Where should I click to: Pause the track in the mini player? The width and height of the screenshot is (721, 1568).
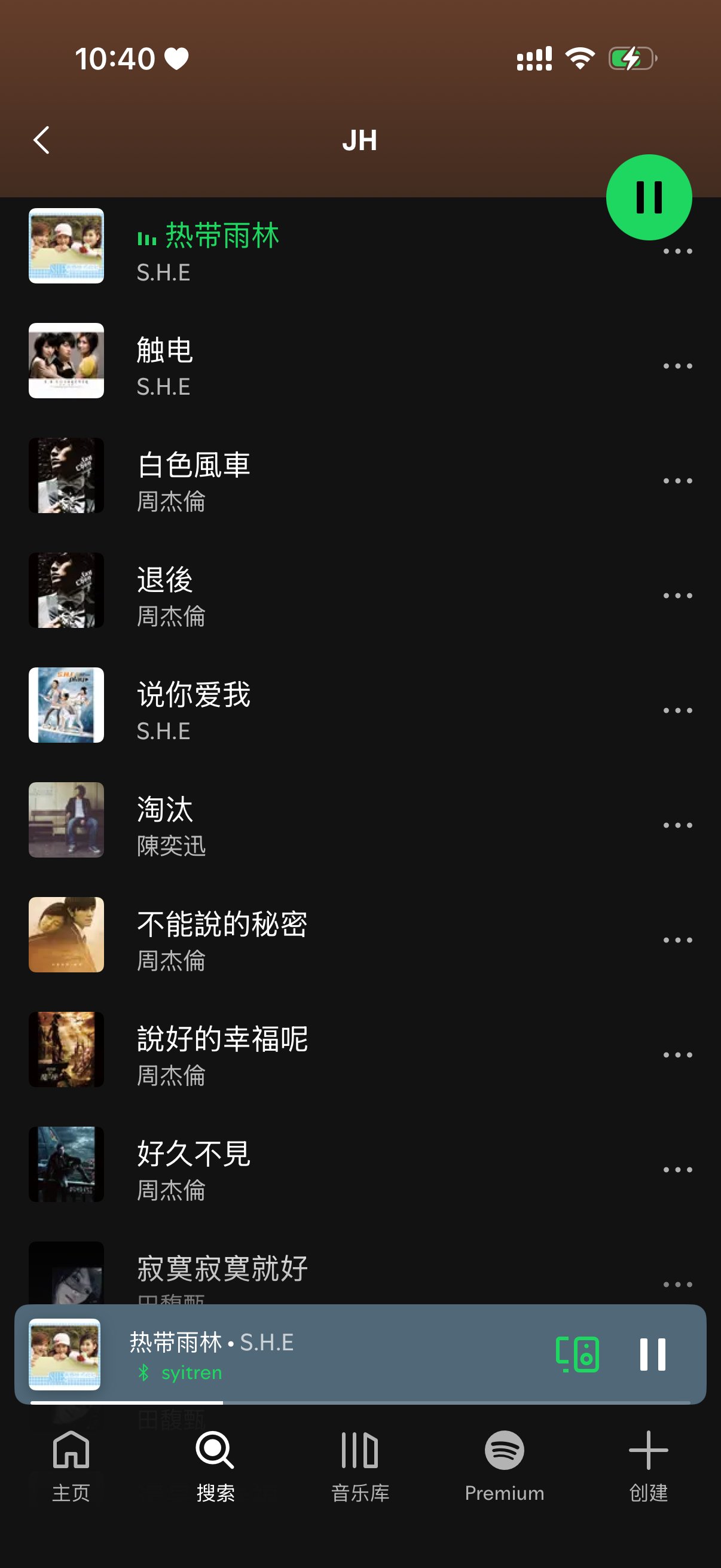652,1355
